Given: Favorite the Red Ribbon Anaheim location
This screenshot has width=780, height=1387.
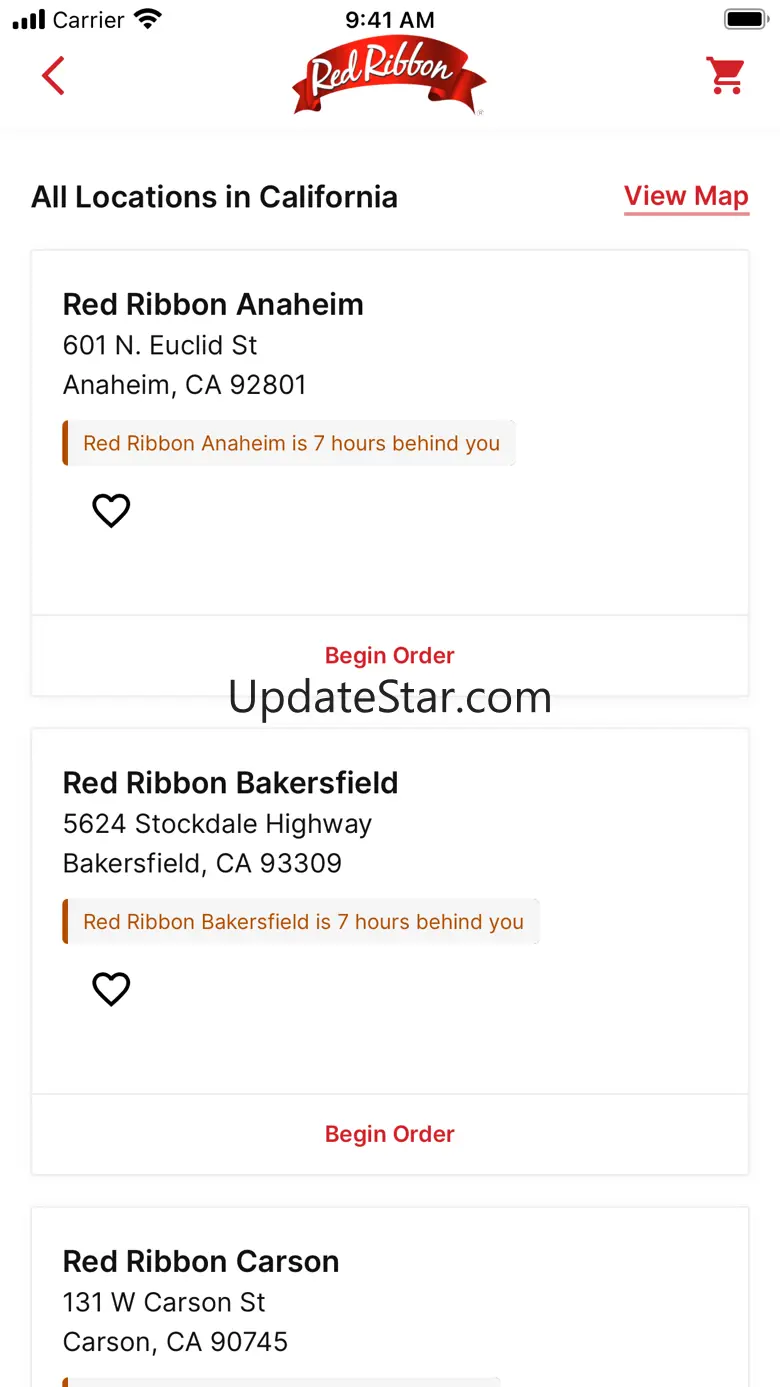Looking at the screenshot, I should click(111, 511).
